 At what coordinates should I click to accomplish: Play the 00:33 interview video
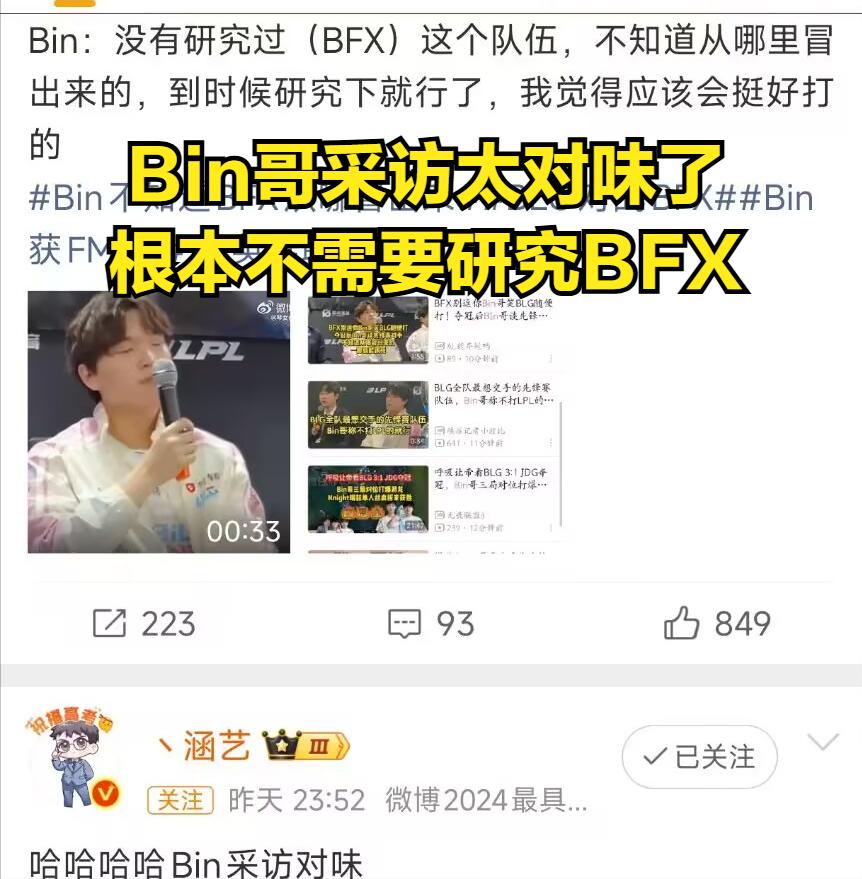(x=158, y=422)
